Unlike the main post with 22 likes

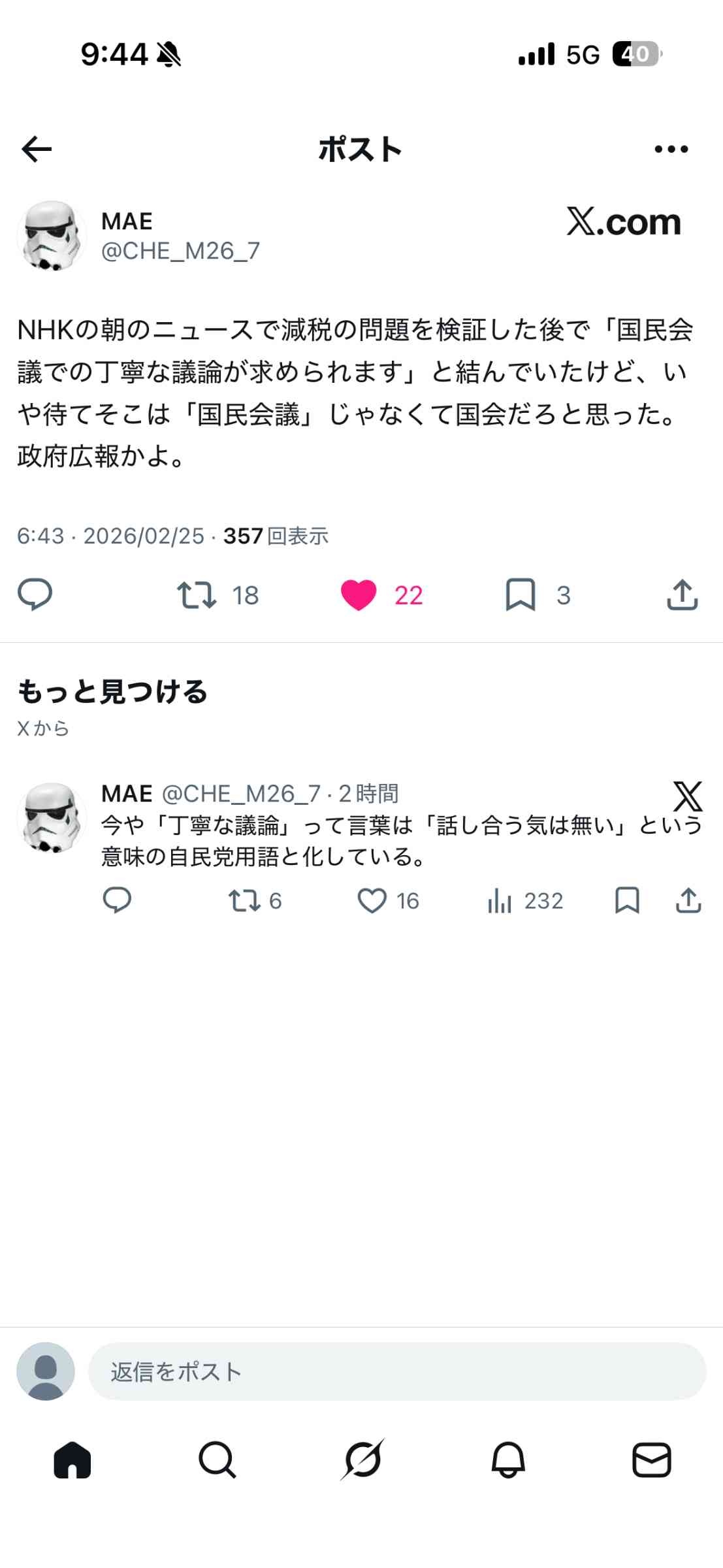click(x=359, y=595)
